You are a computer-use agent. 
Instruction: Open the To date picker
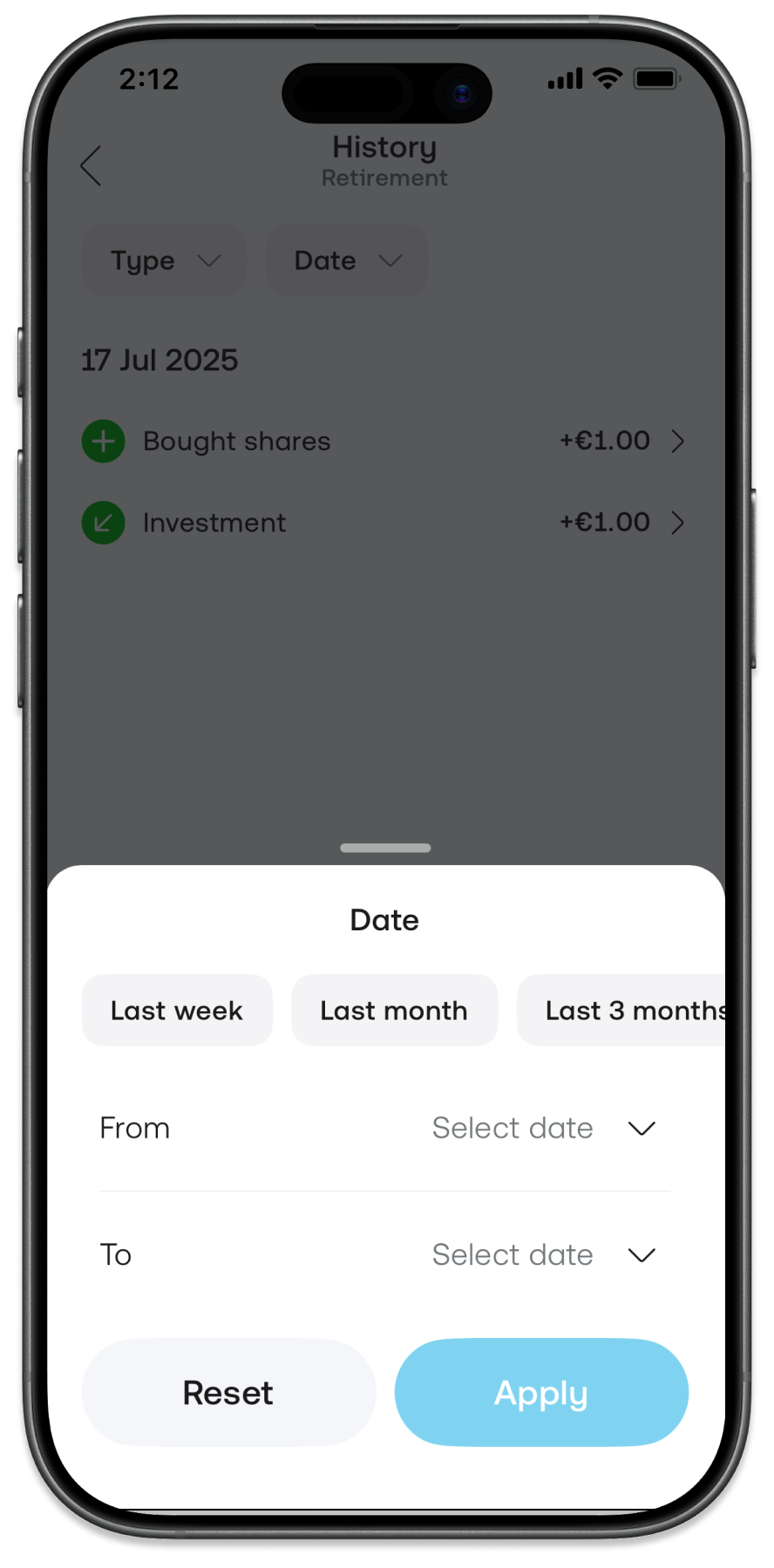pos(540,1255)
